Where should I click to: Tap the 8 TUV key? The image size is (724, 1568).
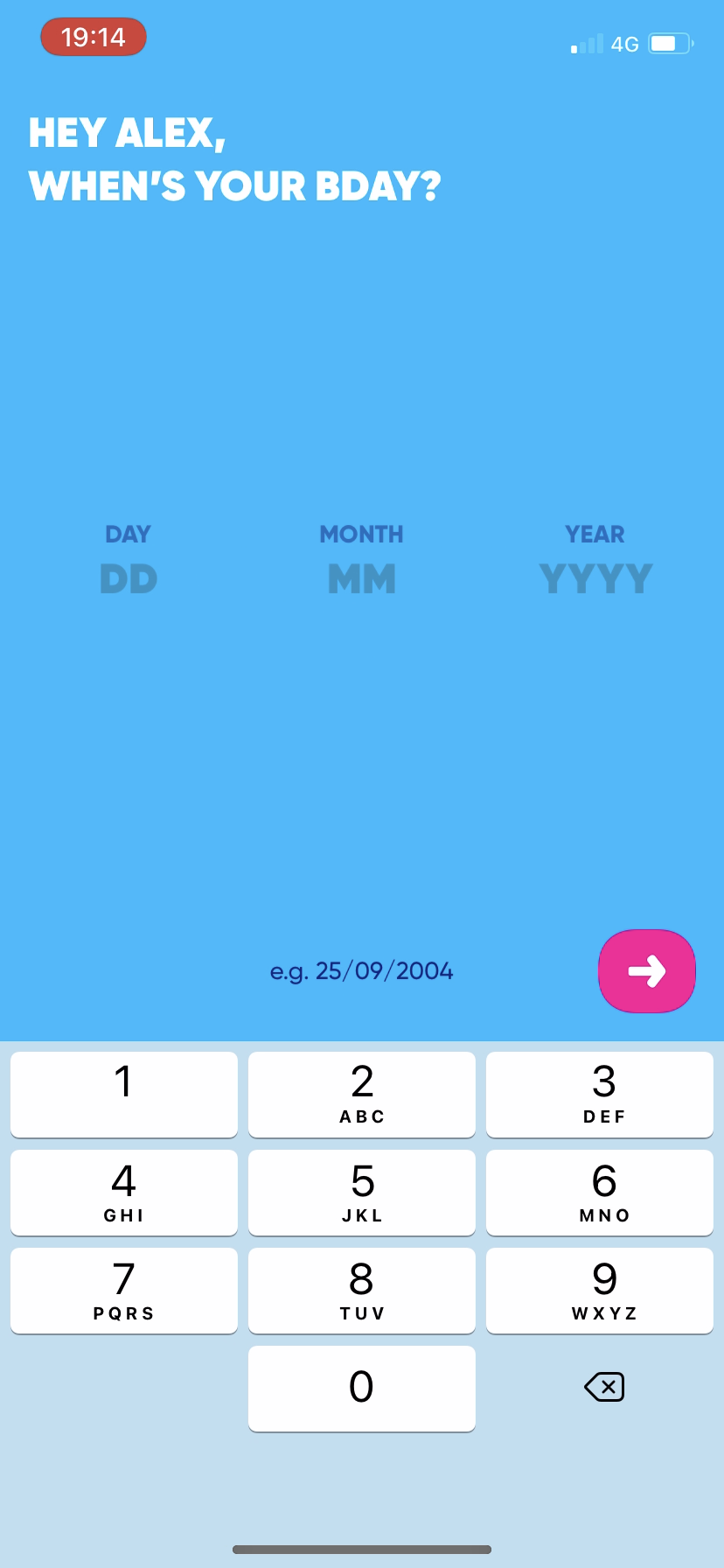361,1290
